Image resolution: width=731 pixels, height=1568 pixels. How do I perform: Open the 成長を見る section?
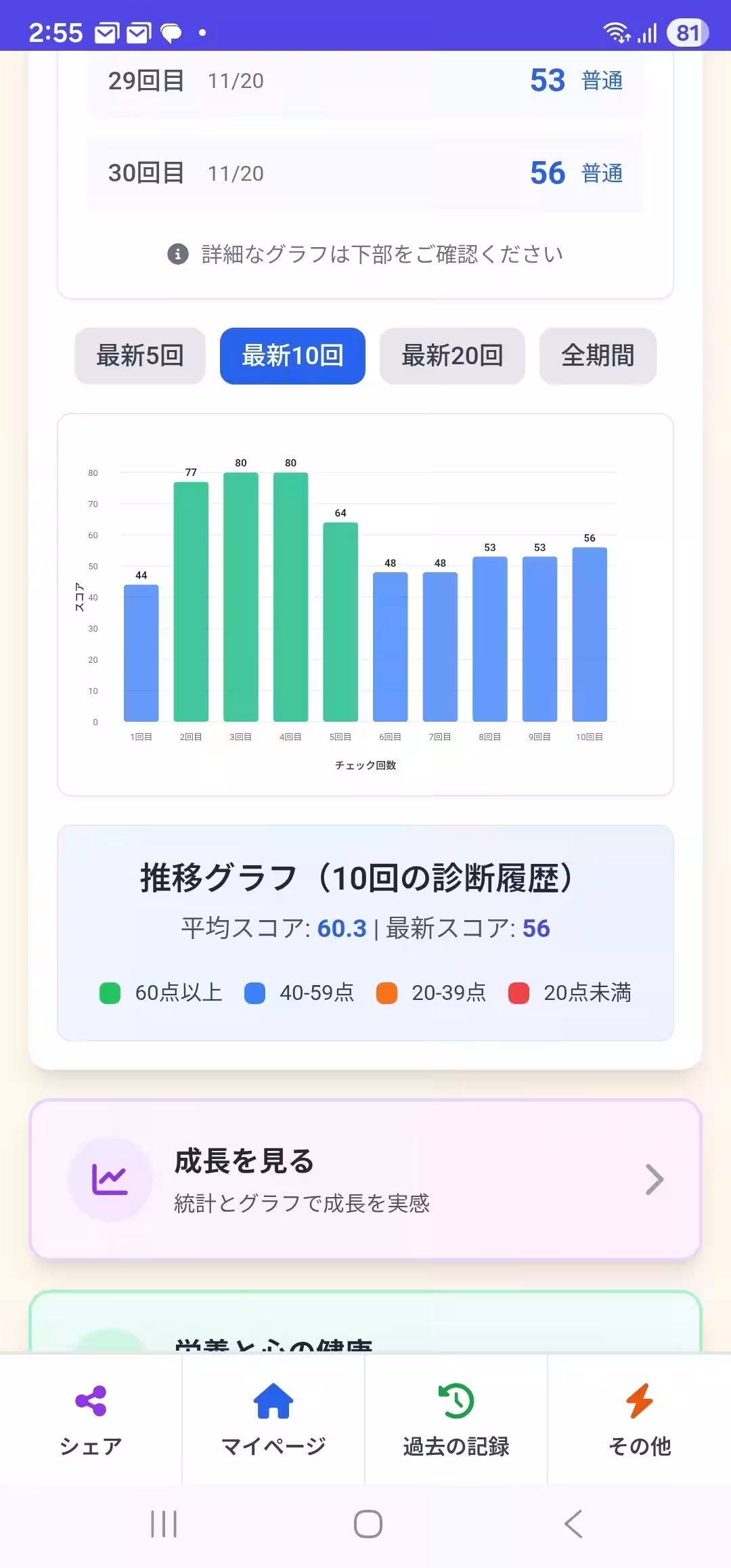pos(365,1179)
